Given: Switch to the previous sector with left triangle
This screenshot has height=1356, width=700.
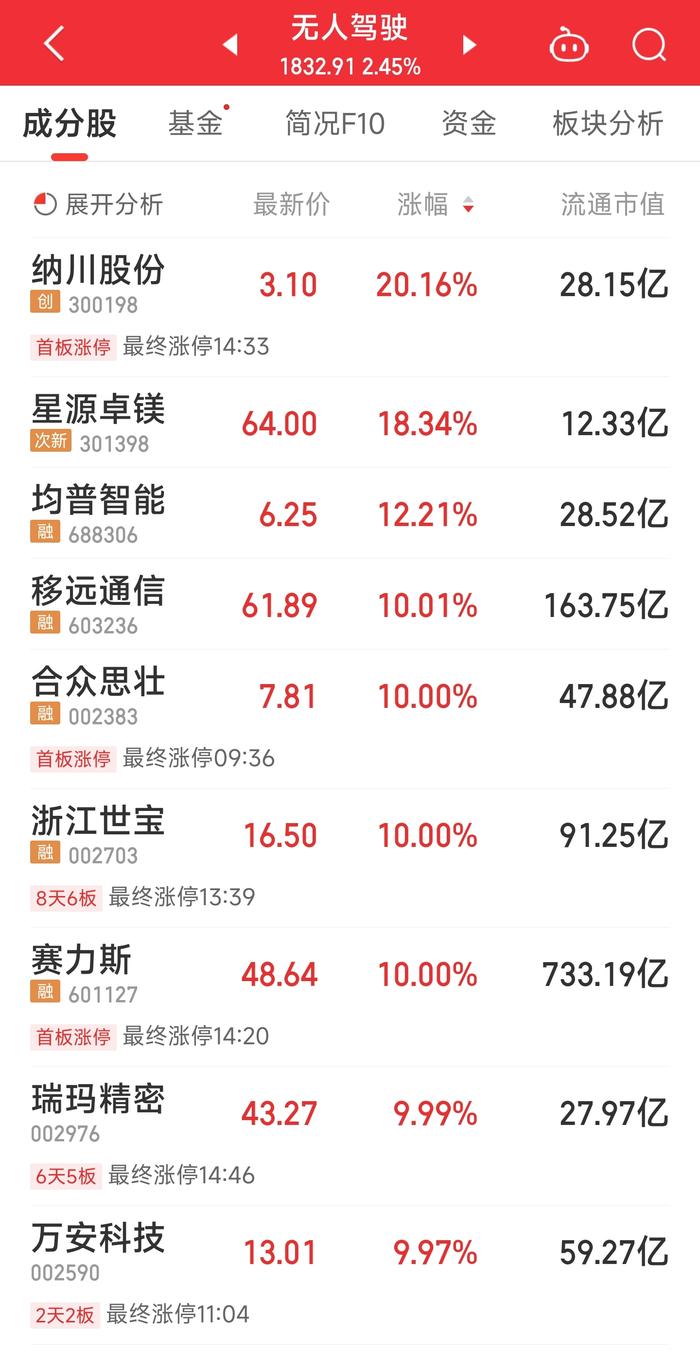Looking at the screenshot, I should pos(230,45).
